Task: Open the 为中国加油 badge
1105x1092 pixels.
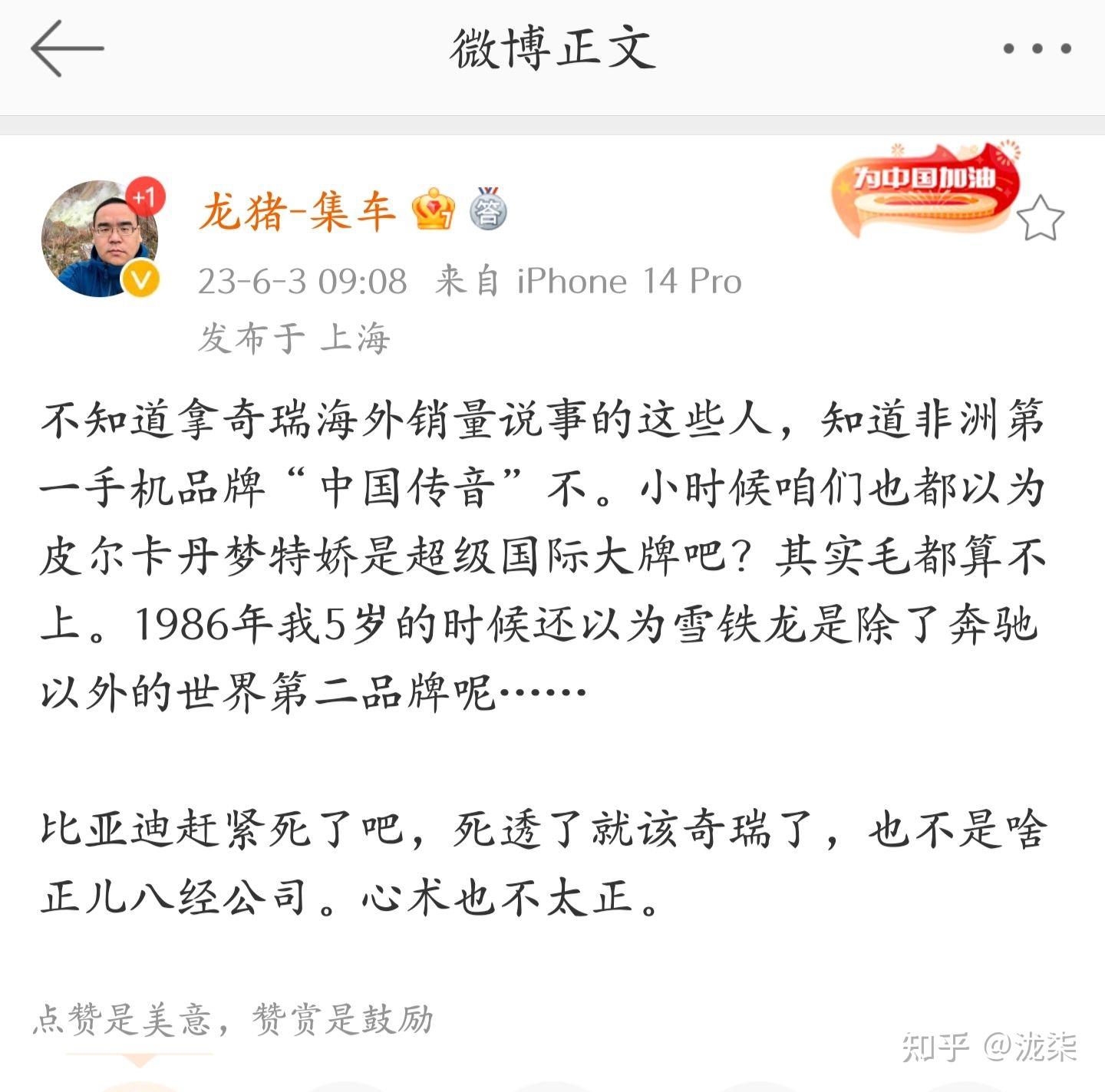Action: (x=925, y=190)
